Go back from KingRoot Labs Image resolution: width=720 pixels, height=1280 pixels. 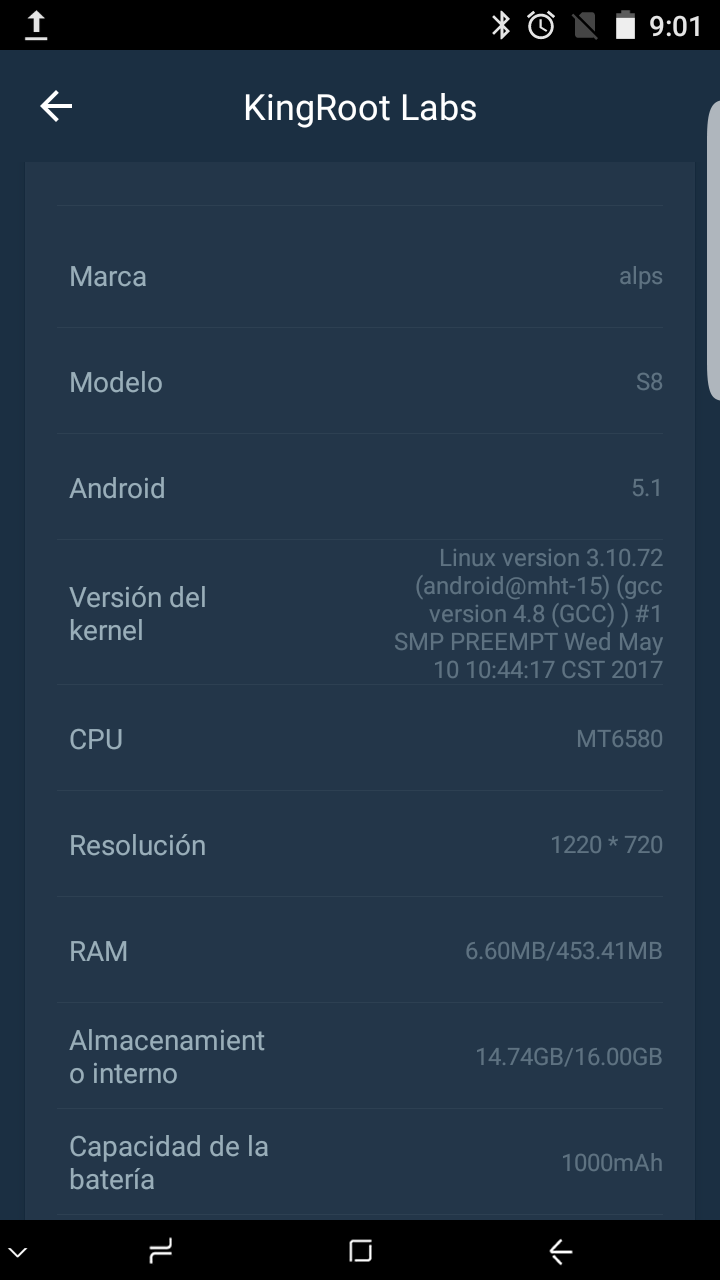pyautogui.click(x=56, y=107)
